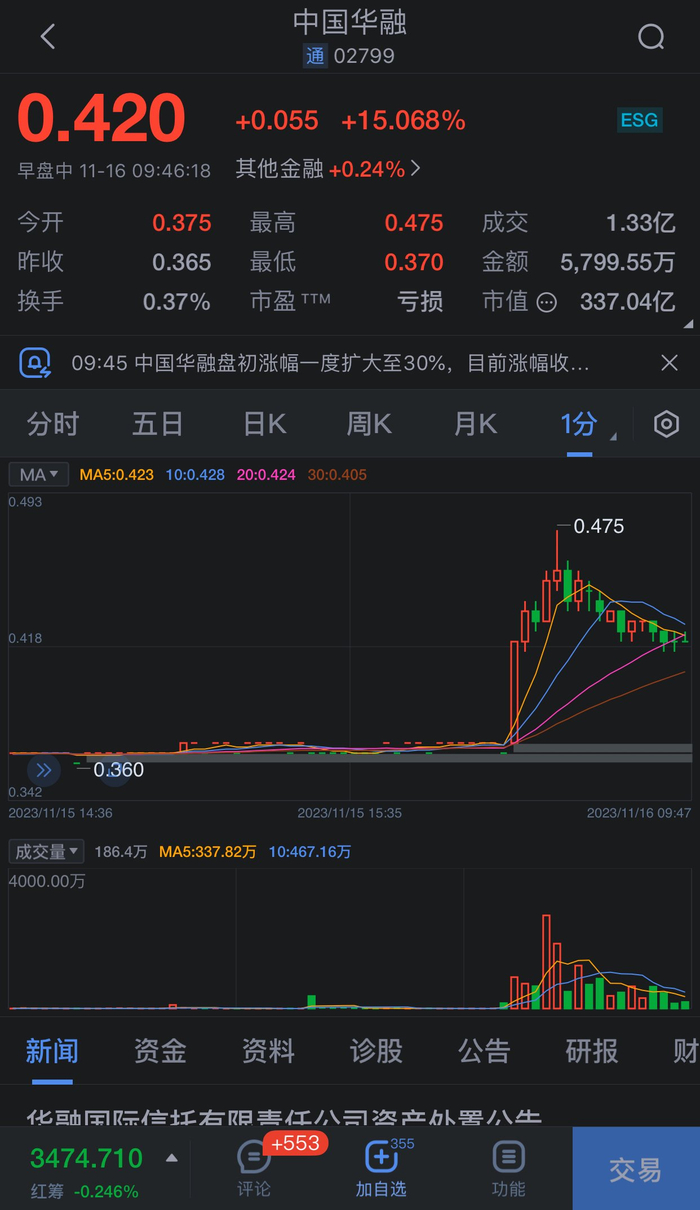The image size is (700, 1210).
Task: Open 评论 comments with +553 badge
Action: (x=255, y=1167)
